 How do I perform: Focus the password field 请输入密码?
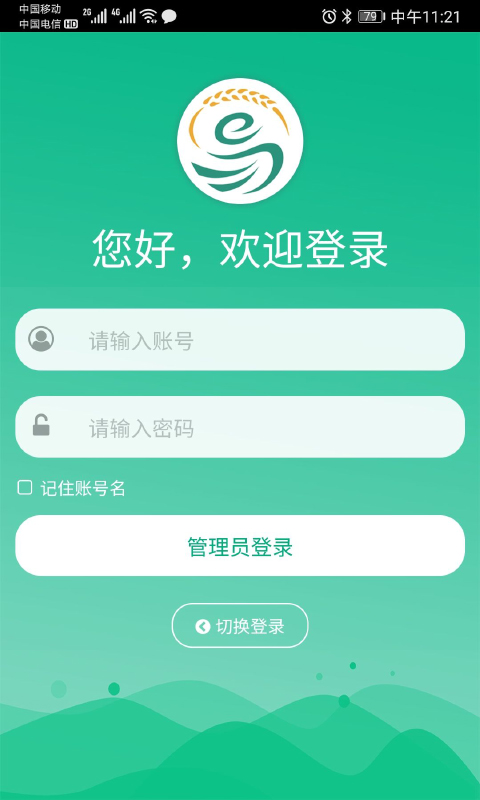point(240,427)
